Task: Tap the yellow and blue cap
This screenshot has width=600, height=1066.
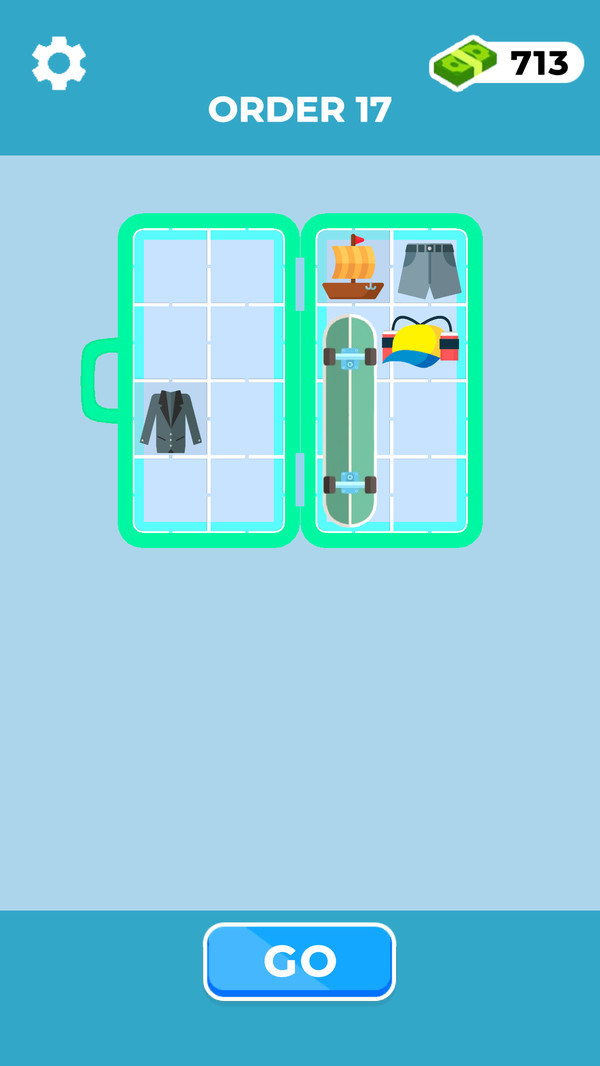Action: 420,343
